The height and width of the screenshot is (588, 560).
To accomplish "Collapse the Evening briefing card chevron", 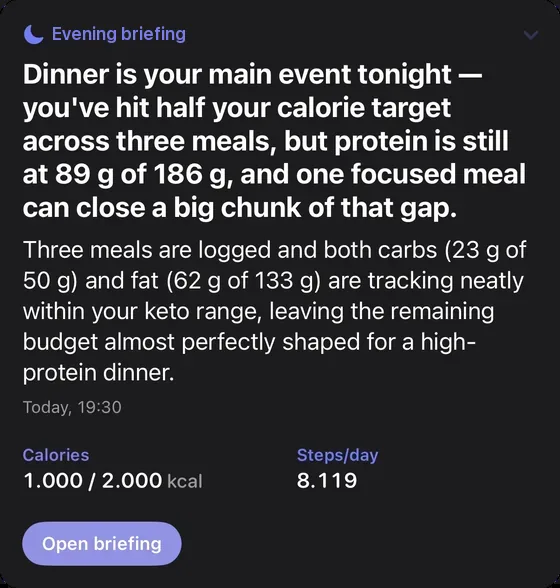I will tap(531, 35).
